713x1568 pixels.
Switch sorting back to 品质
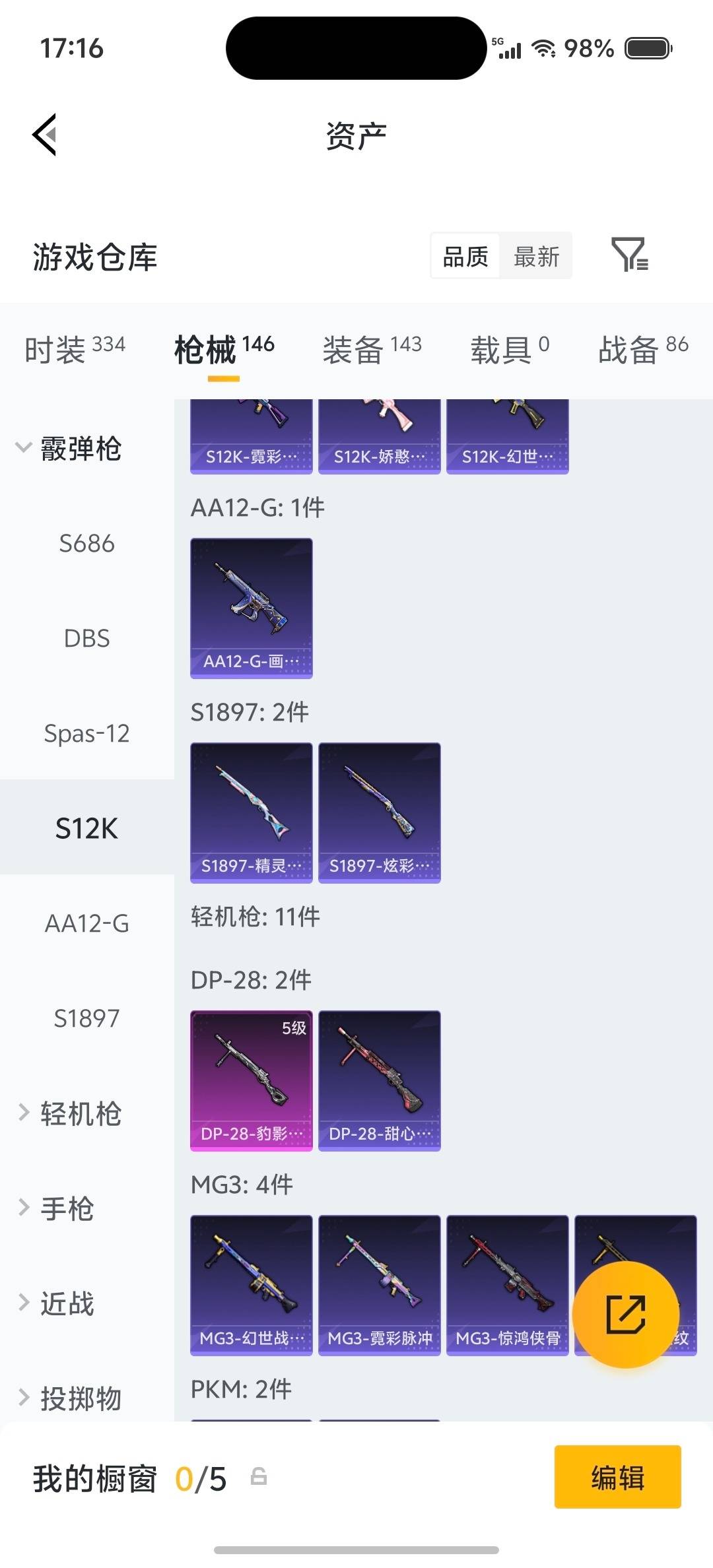pyautogui.click(x=464, y=256)
